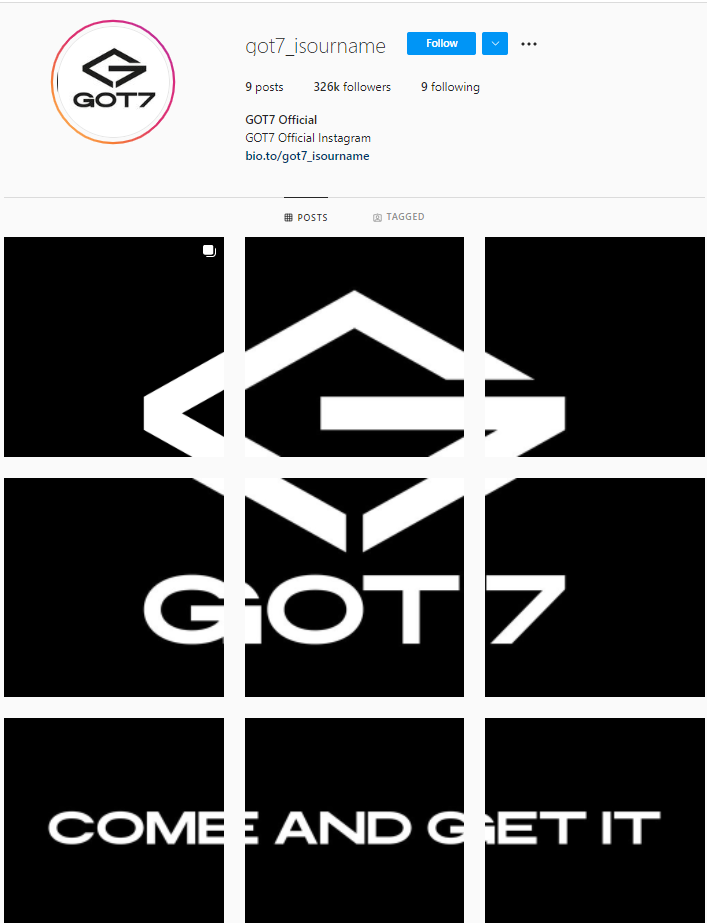Switch to the Tagged tab

tap(398, 217)
